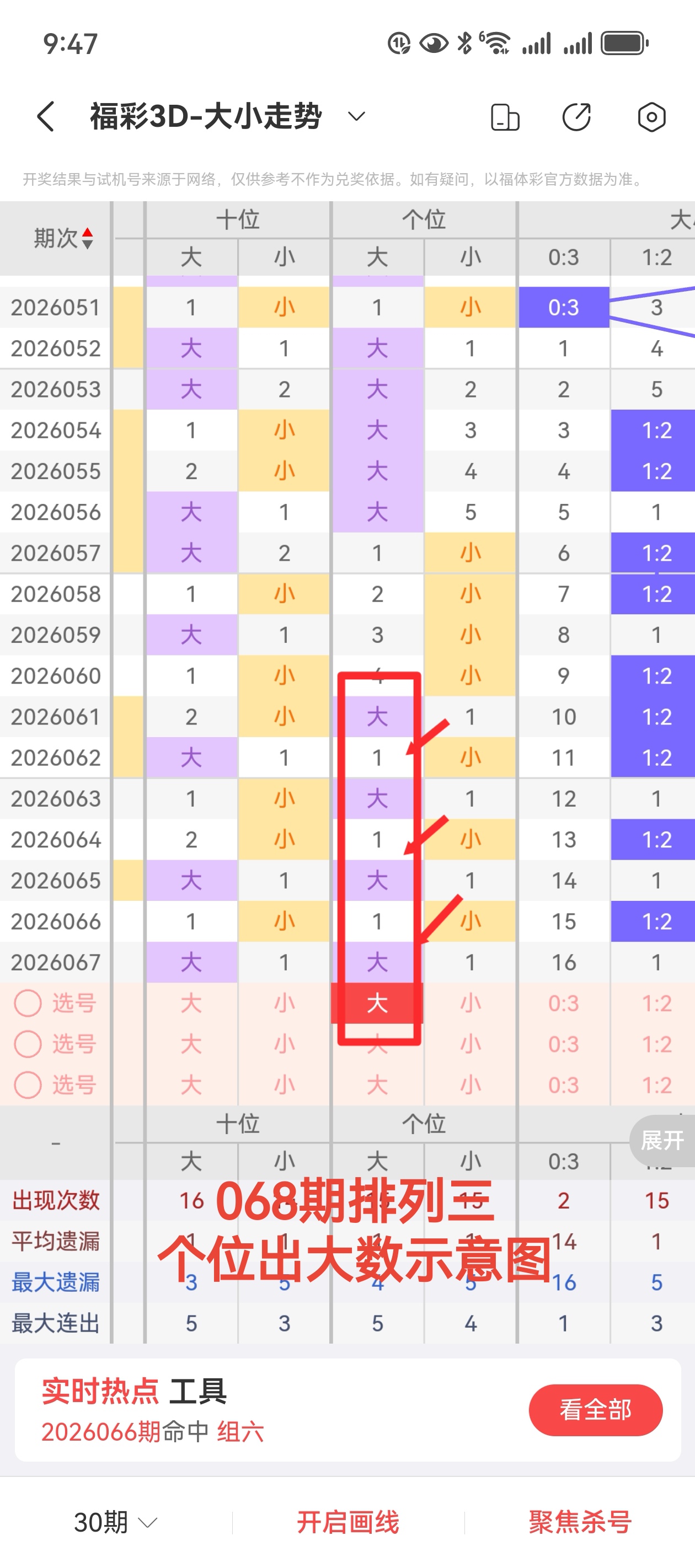This screenshot has width=695, height=1568.
Task: Sort by 期次 using the sort arrows
Action: 88,238
